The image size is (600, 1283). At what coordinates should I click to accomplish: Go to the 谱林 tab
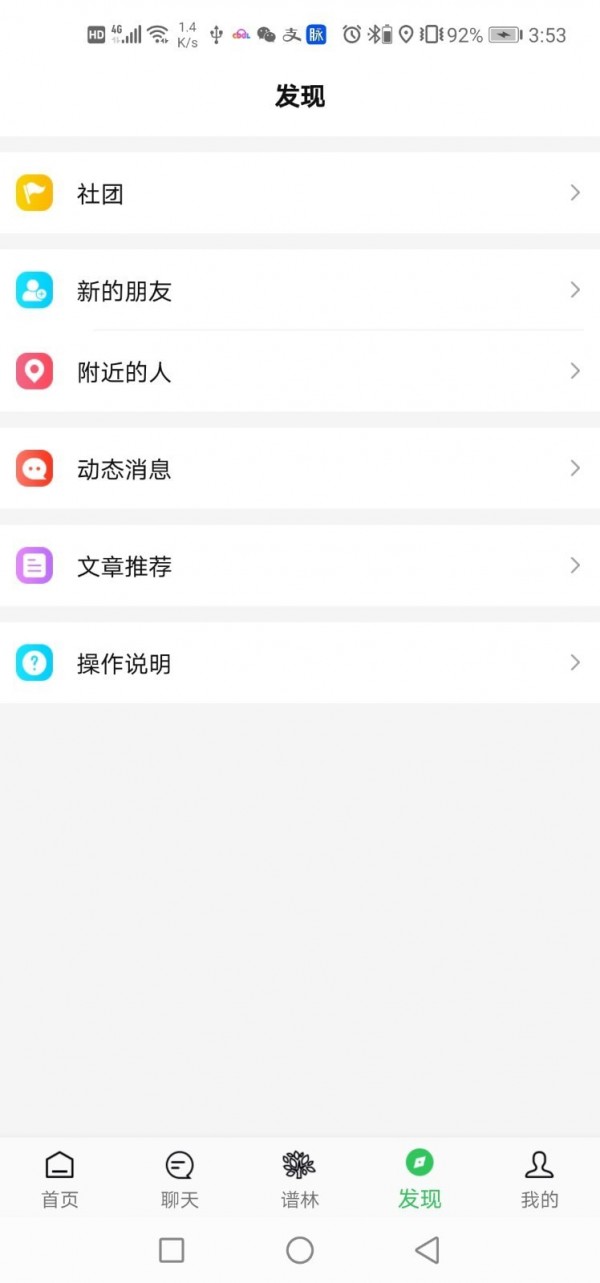(x=299, y=1179)
